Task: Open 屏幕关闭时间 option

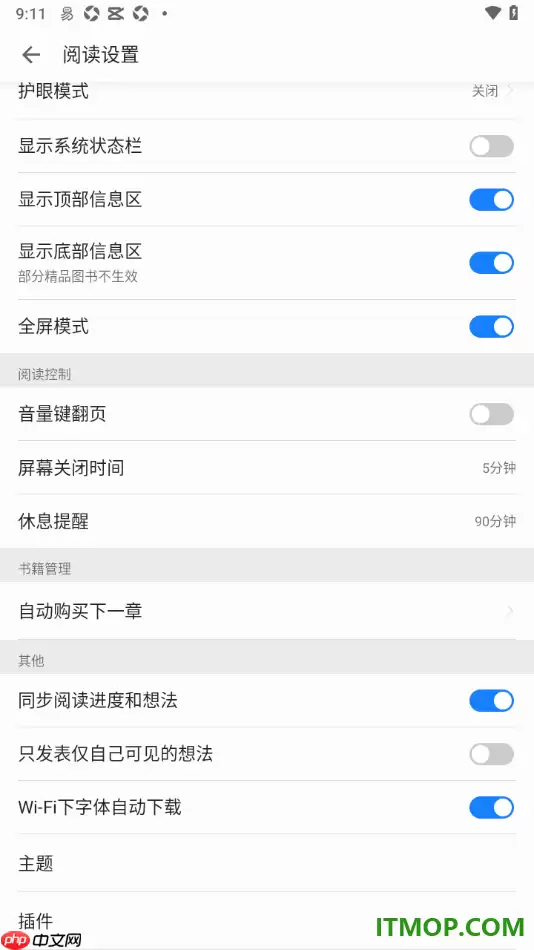Action: (267, 468)
